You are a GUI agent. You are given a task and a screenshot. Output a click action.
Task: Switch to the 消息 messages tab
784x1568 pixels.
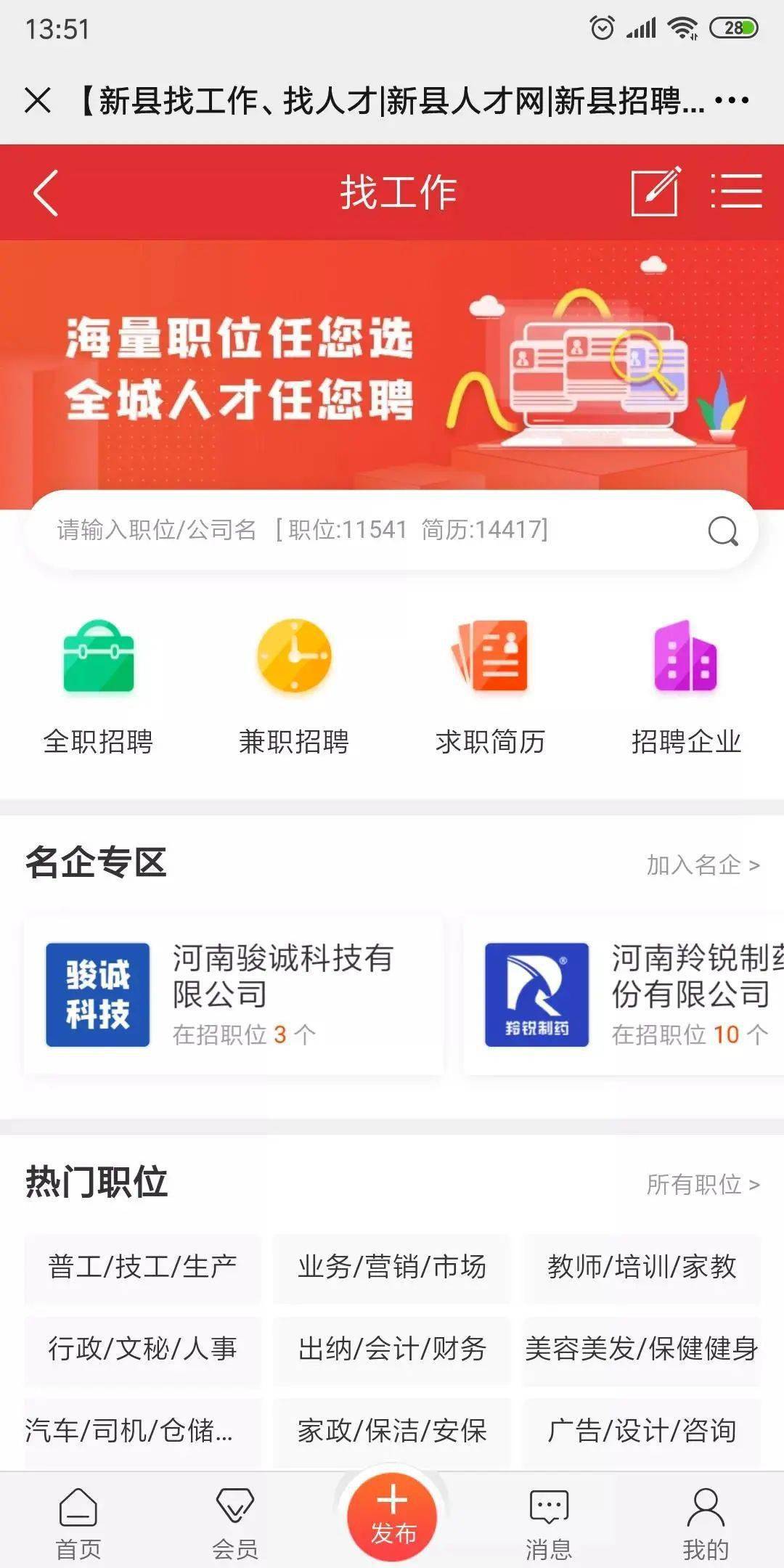[x=549, y=1522]
